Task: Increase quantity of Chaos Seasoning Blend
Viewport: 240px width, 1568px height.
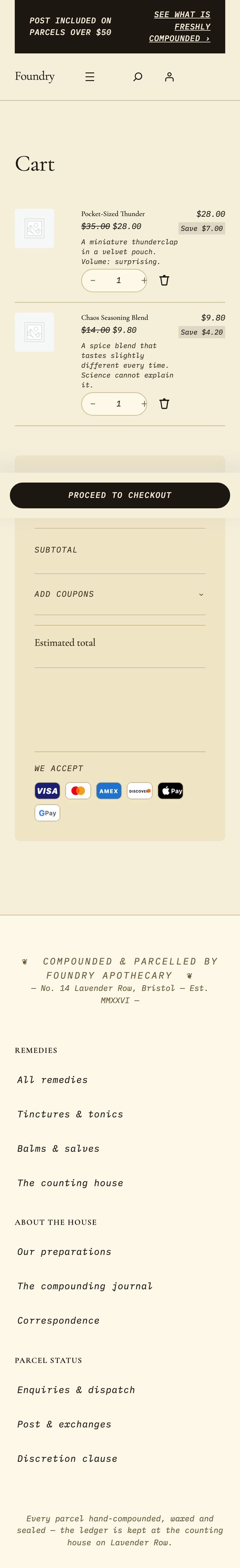Action: (143, 404)
